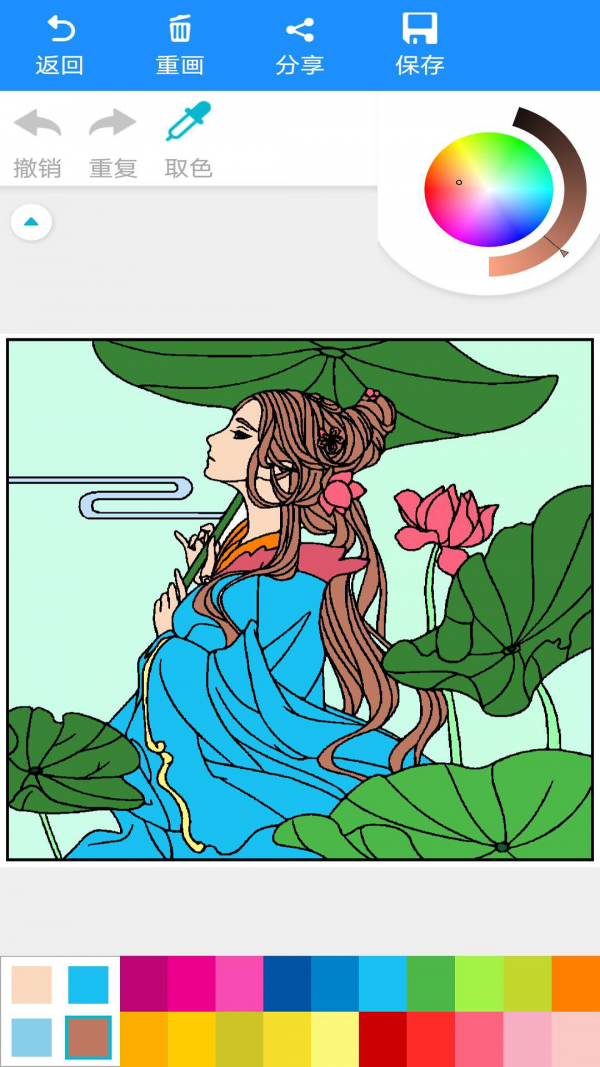This screenshot has height=1067, width=600.
Task: Choose the light yellow palette color
Action: pos(335,1039)
